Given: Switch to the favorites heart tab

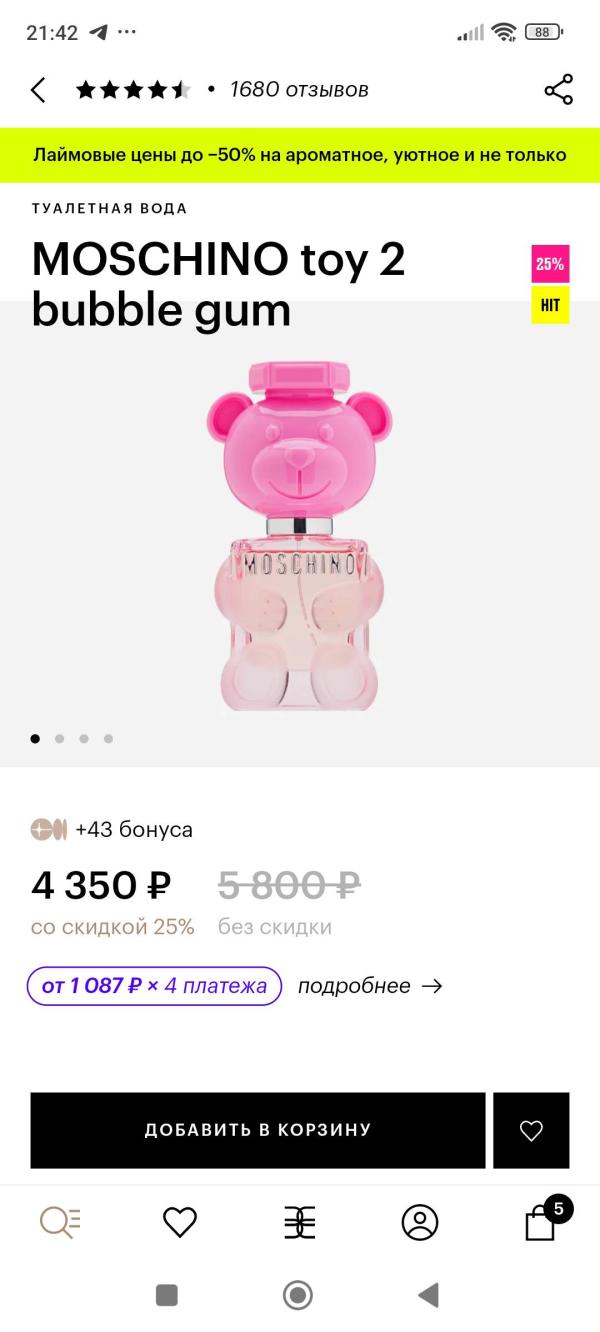Looking at the screenshot, I should pos(180,1222).
